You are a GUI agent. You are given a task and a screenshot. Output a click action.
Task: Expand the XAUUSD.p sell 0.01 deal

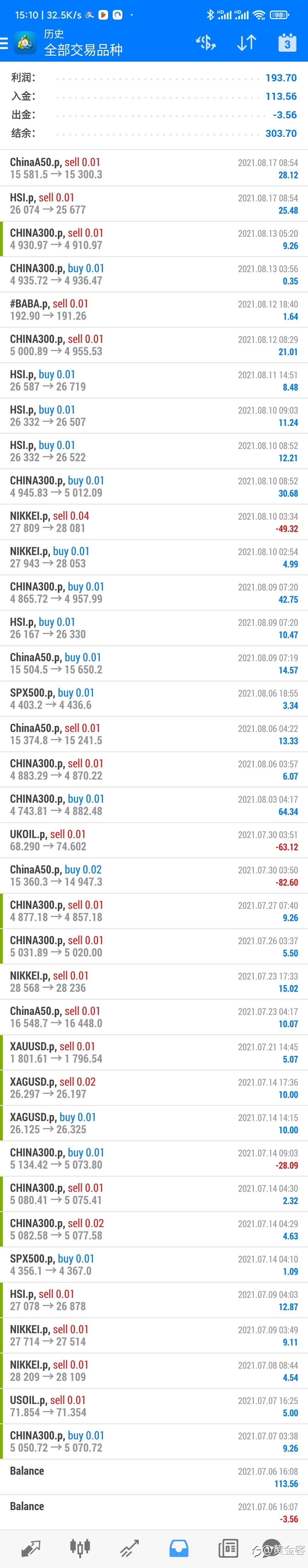click(154, 1053)
